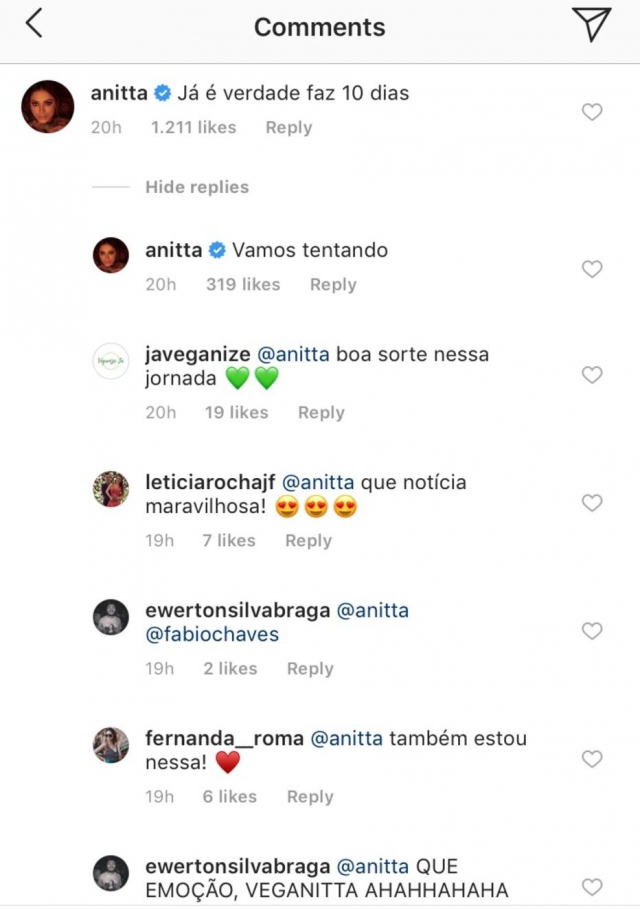Screen dimensions: 640x910
Task: Like javeganize's comment
Action: pyautogui.click(x=592, y=375)
